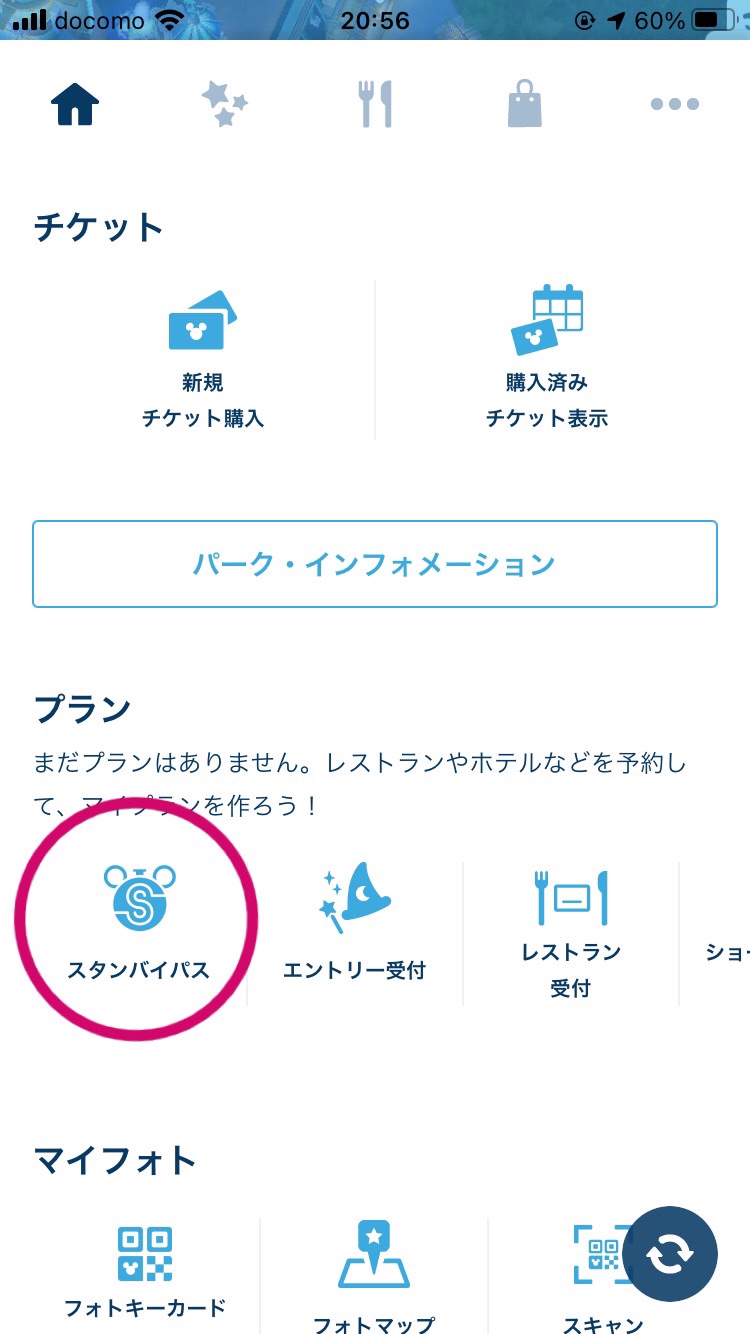Open the dining fork and knife icon

375,103
